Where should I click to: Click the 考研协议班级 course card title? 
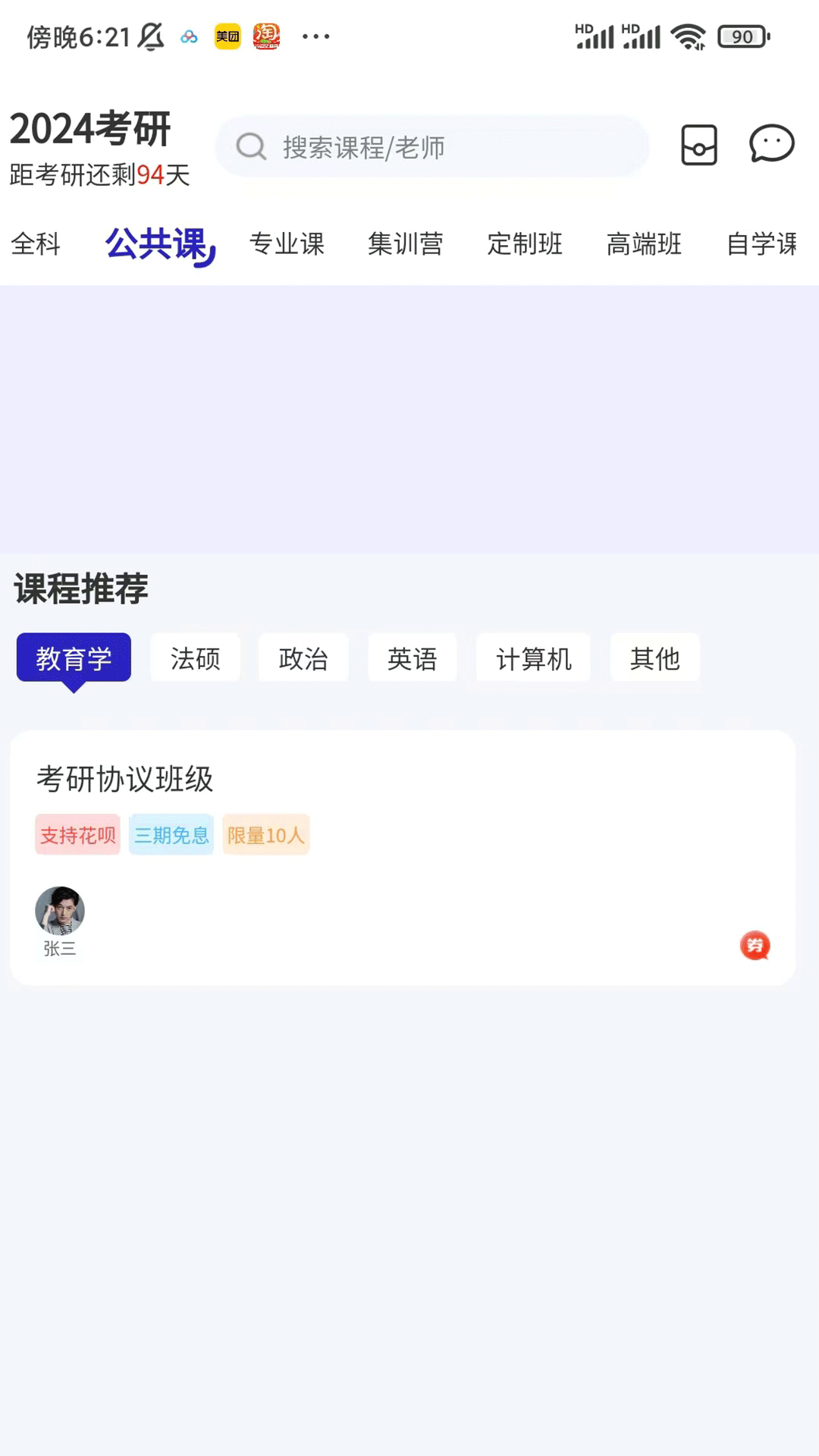pos(125,779)
